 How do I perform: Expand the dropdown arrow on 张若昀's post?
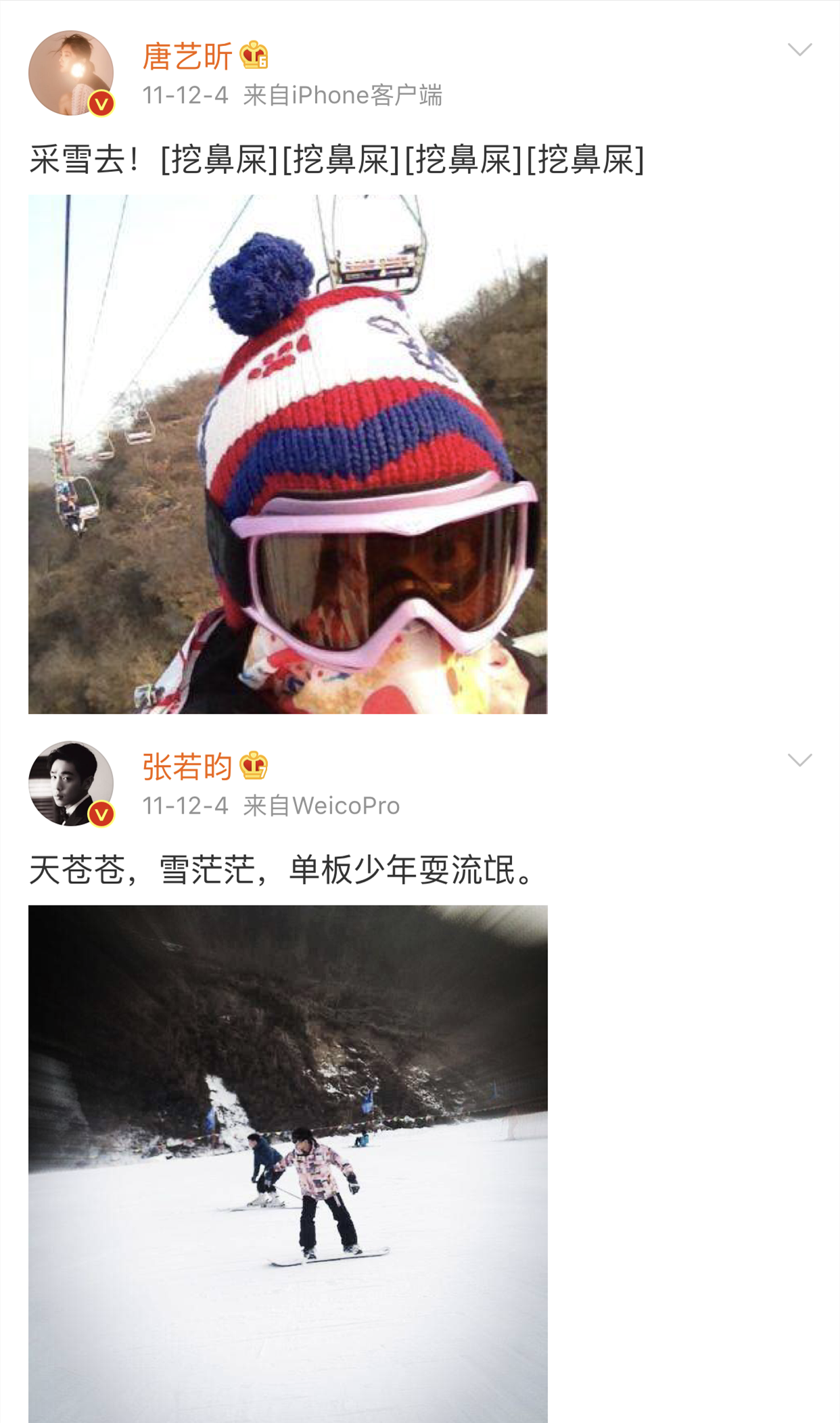click(x=799, y=761)
